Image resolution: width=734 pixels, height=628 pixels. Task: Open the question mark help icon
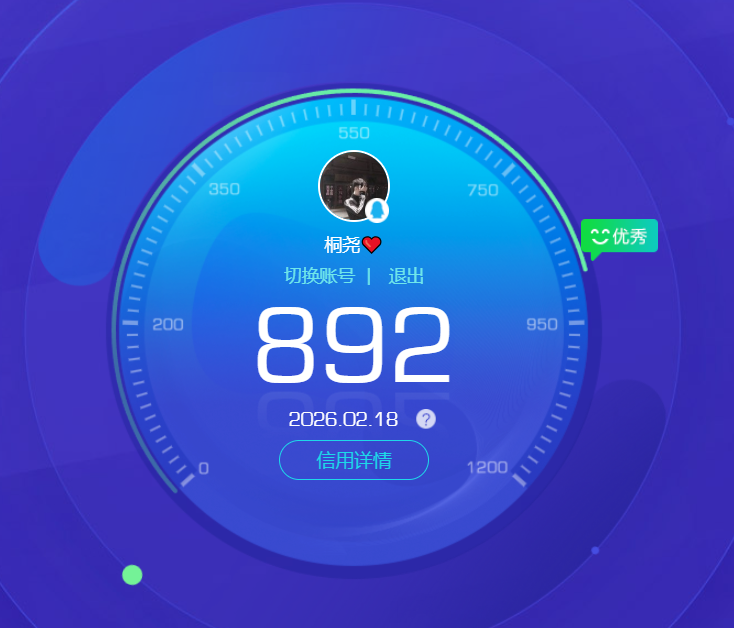[426, 419]
